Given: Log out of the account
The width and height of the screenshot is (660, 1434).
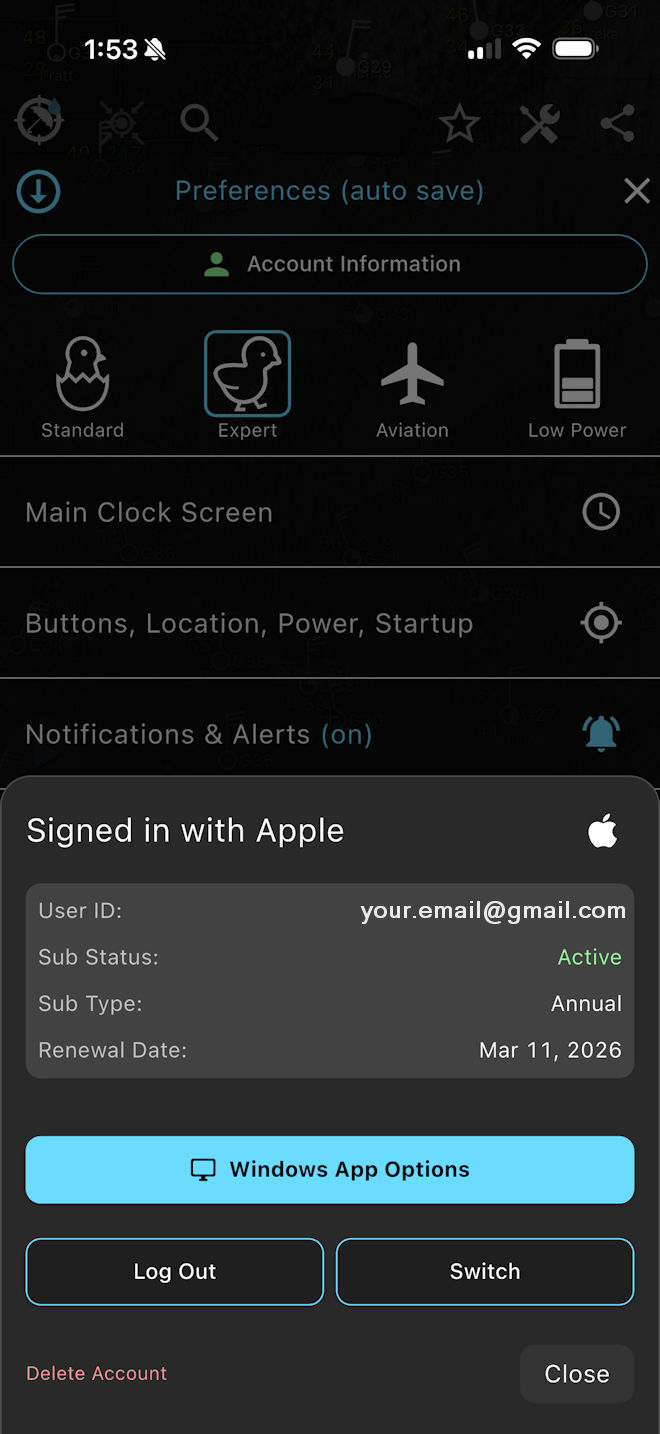Looking at the screenshot, I should [175, 1271].
